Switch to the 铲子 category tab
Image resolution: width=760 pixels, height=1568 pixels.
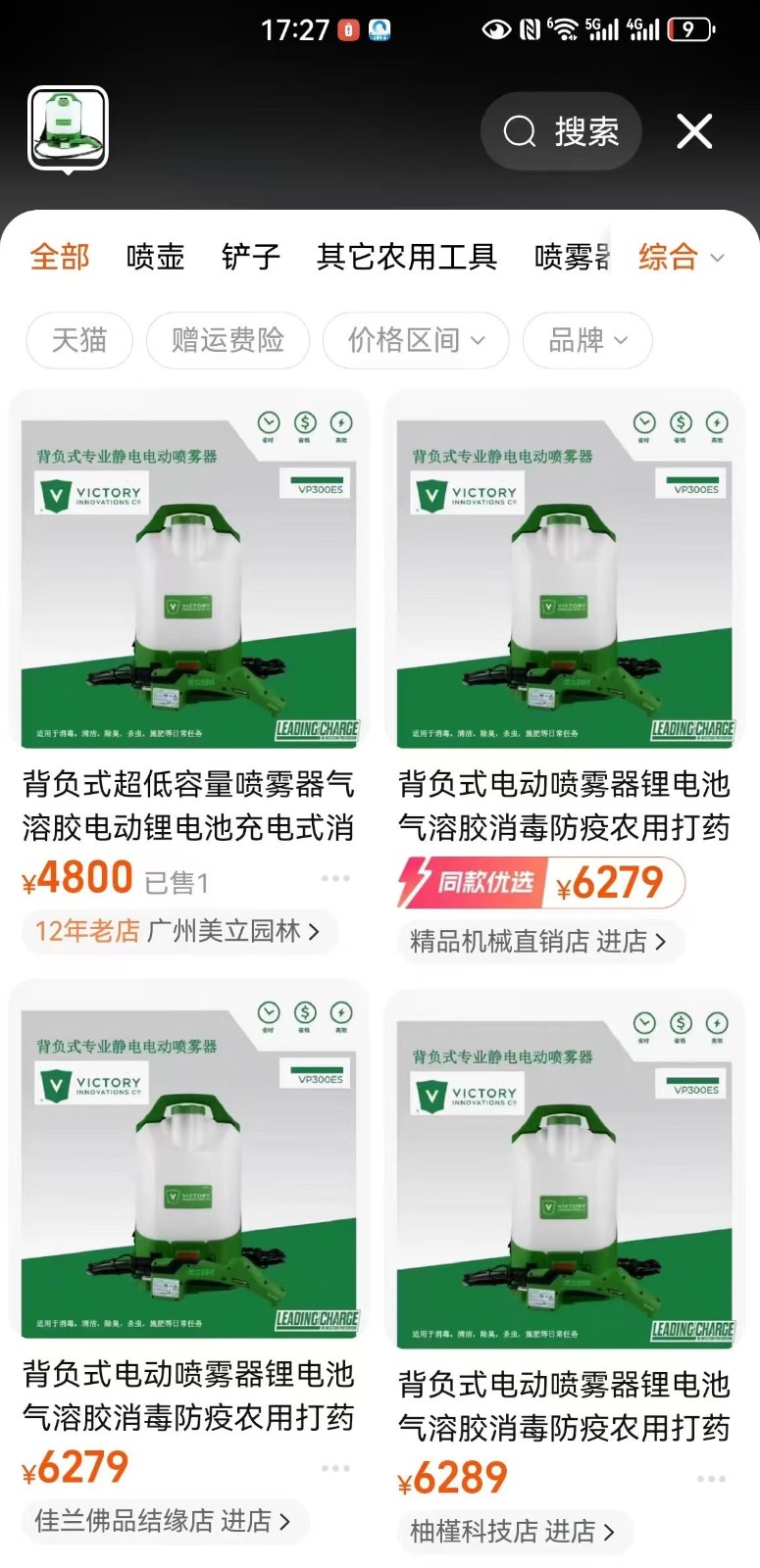point(251,257)
